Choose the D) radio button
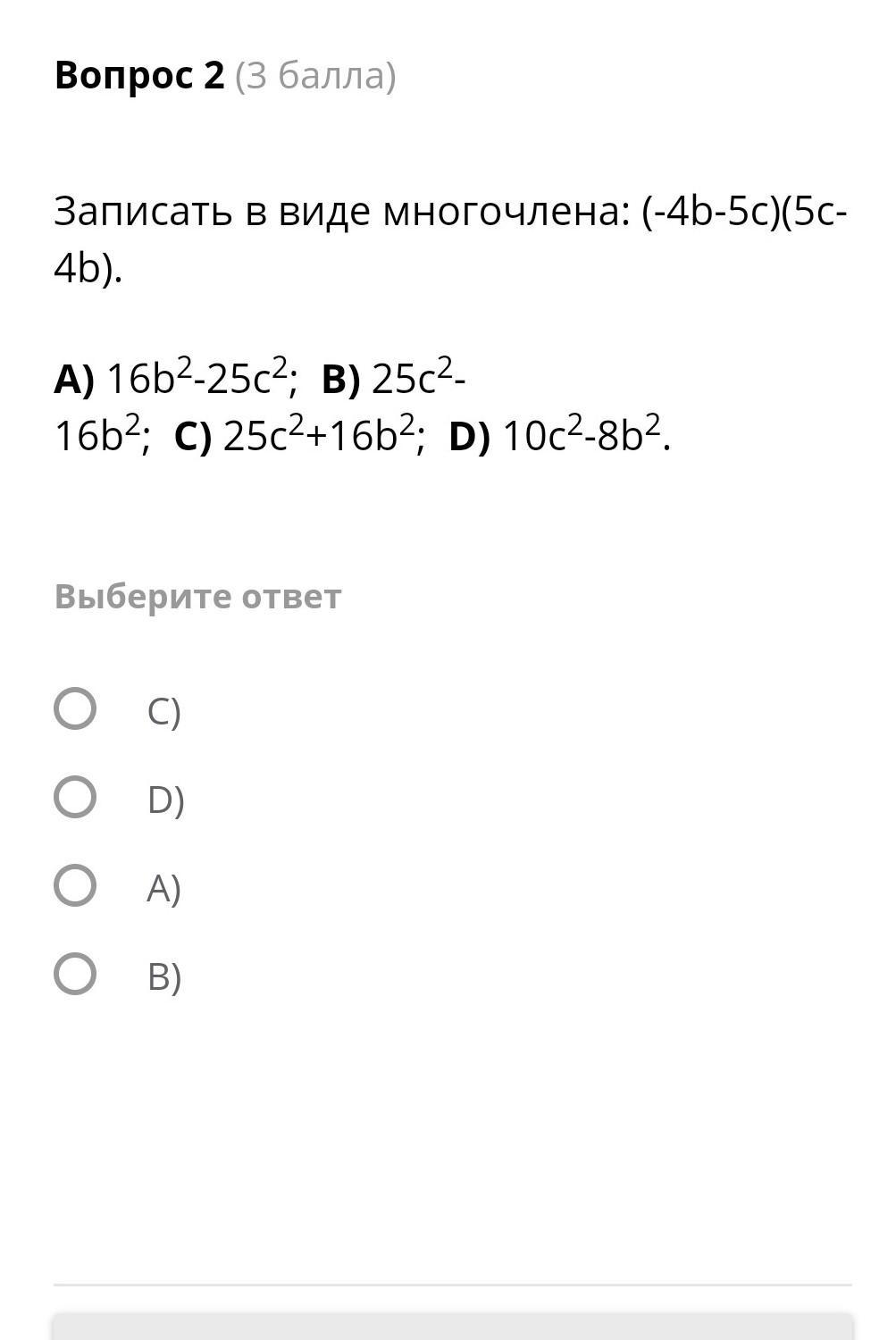Screen dimensions: 896x1340 click(75, 798)
